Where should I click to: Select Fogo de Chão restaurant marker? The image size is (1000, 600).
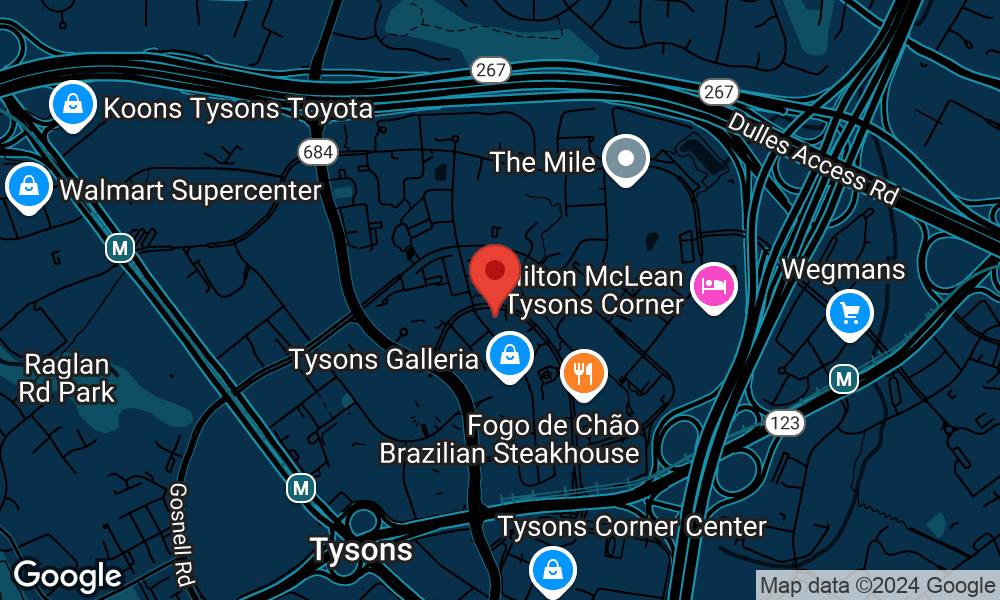click(x=584, y=373)
